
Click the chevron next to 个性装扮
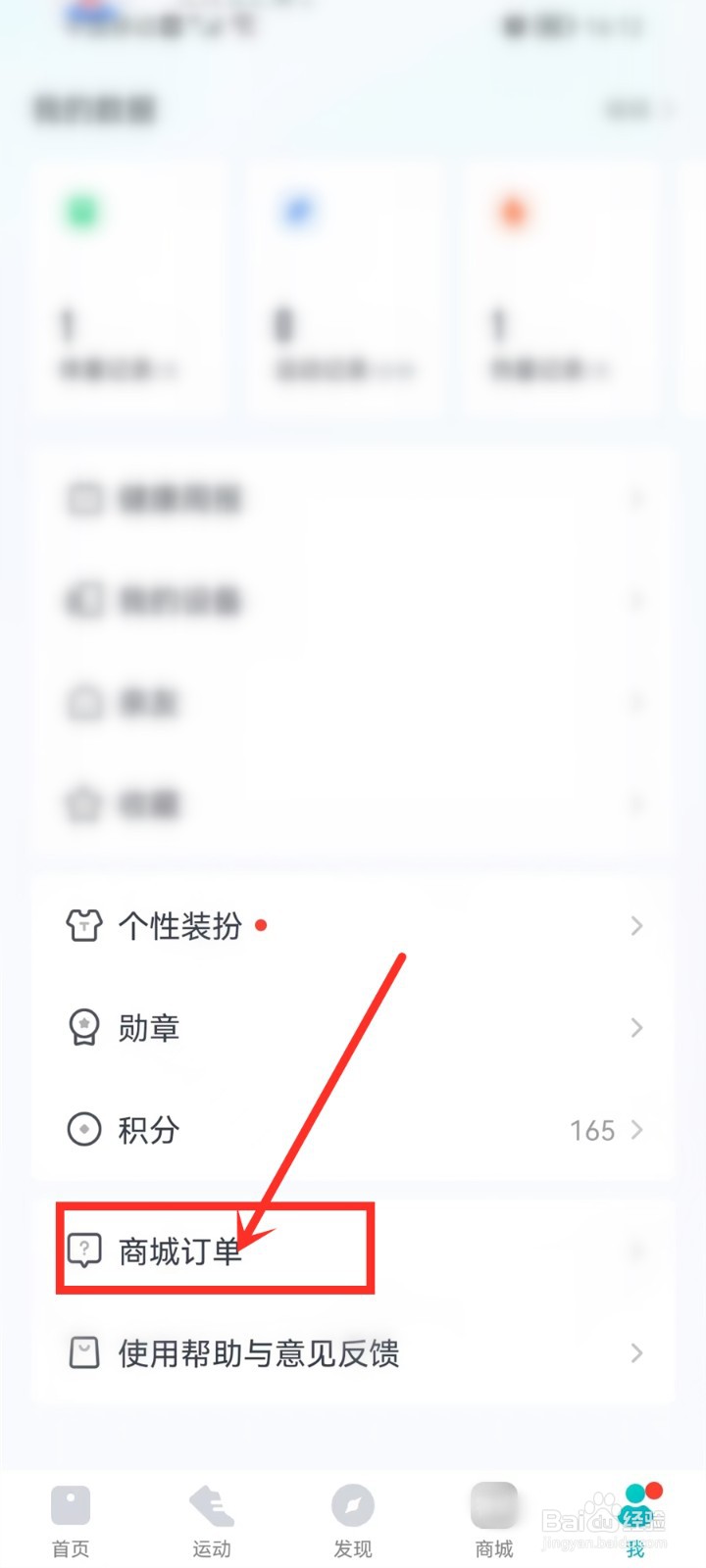pos(637,926)
